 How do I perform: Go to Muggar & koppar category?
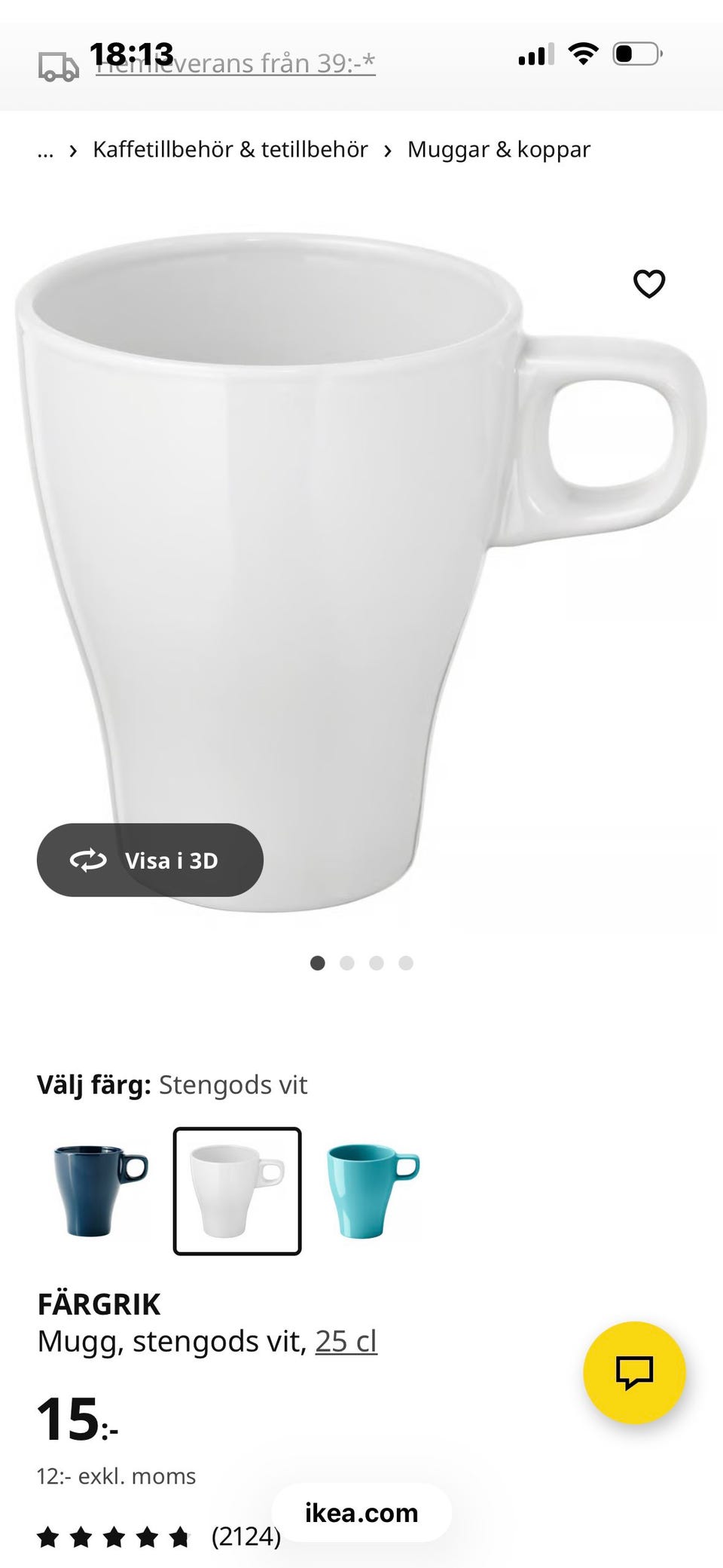click(499, 149)
